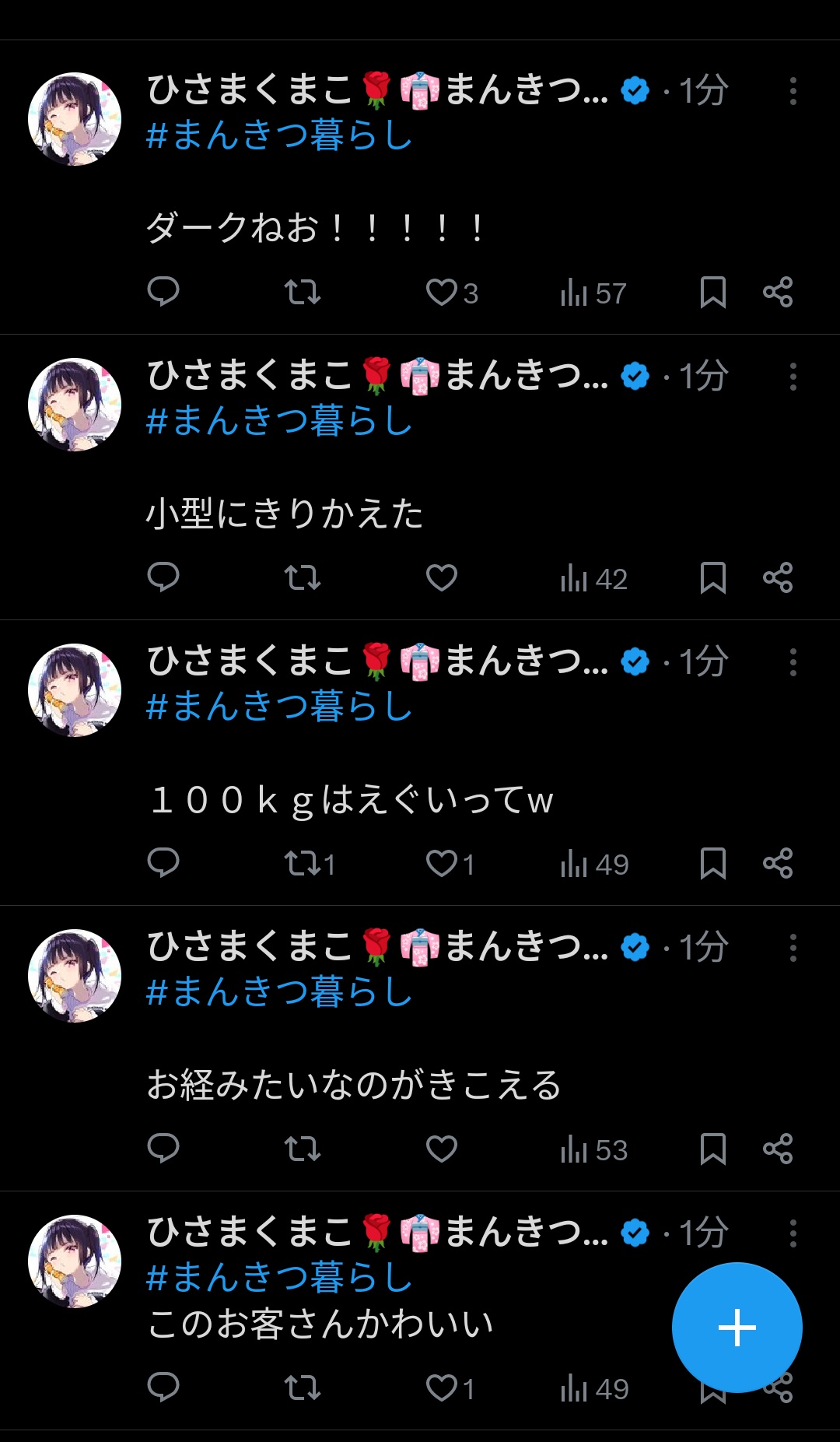This screenshot has width=840, height=1442.
Task: Bookmark the post "お経みたいなのがきこえる"
Action: coord(712,1149)
